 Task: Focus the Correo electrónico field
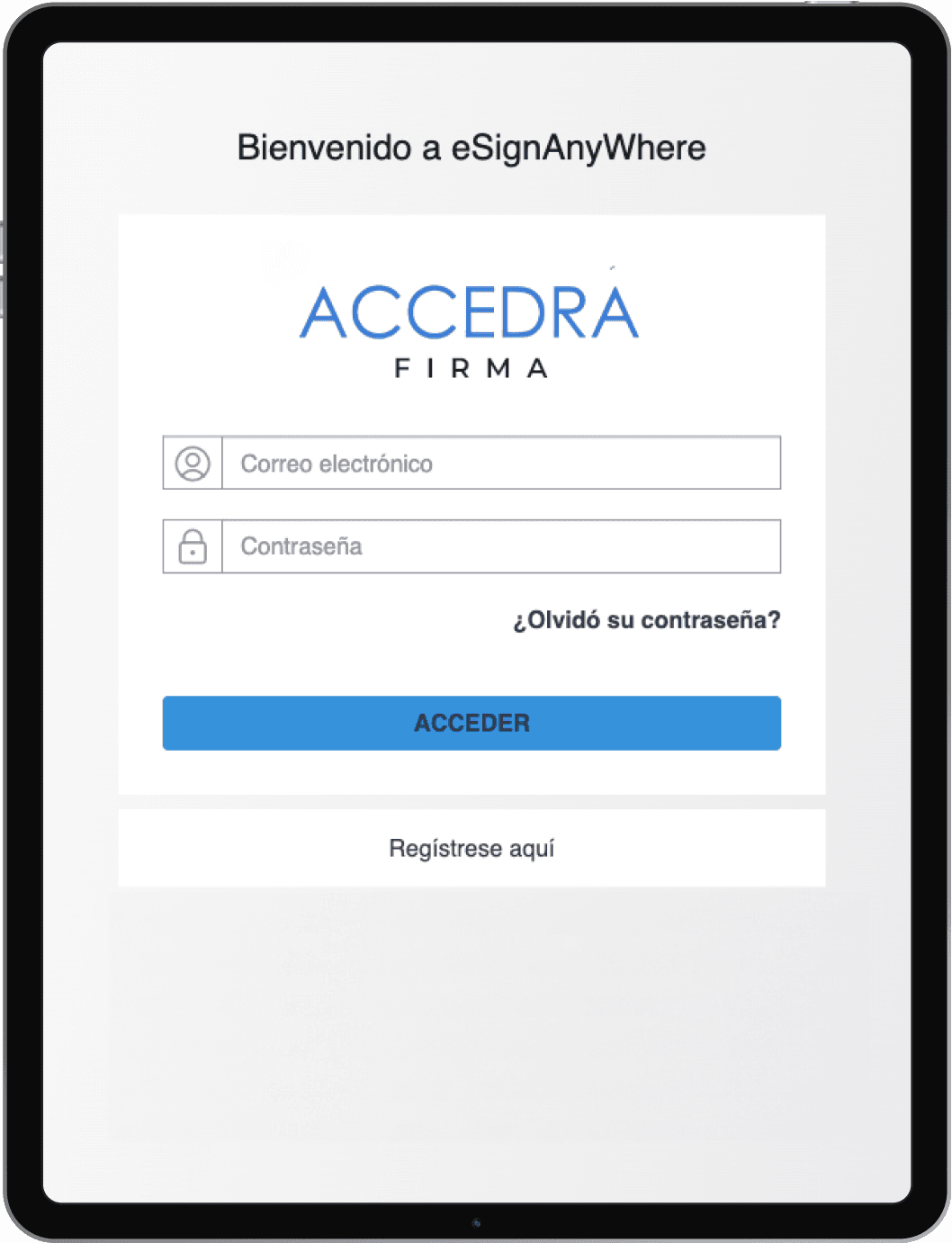[500, 464]
